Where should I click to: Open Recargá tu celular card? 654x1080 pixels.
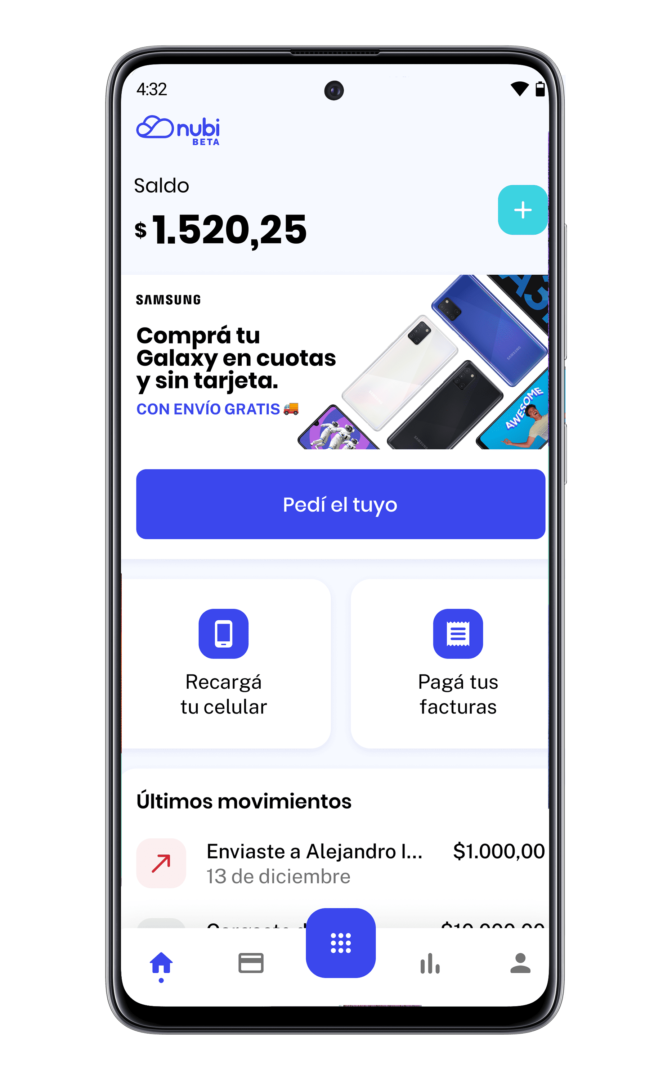(x=225, y=662)
